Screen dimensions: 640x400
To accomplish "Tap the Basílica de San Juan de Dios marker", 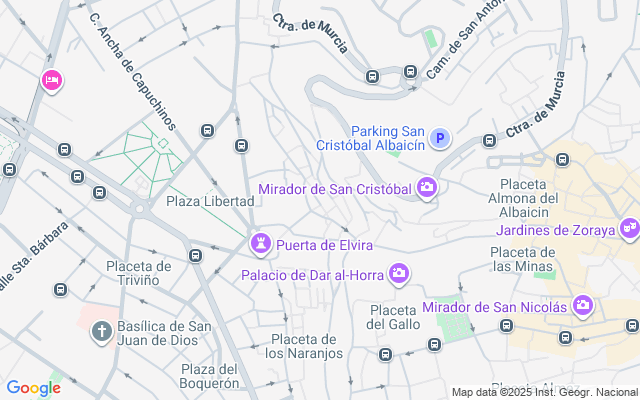I will (101, 331).
